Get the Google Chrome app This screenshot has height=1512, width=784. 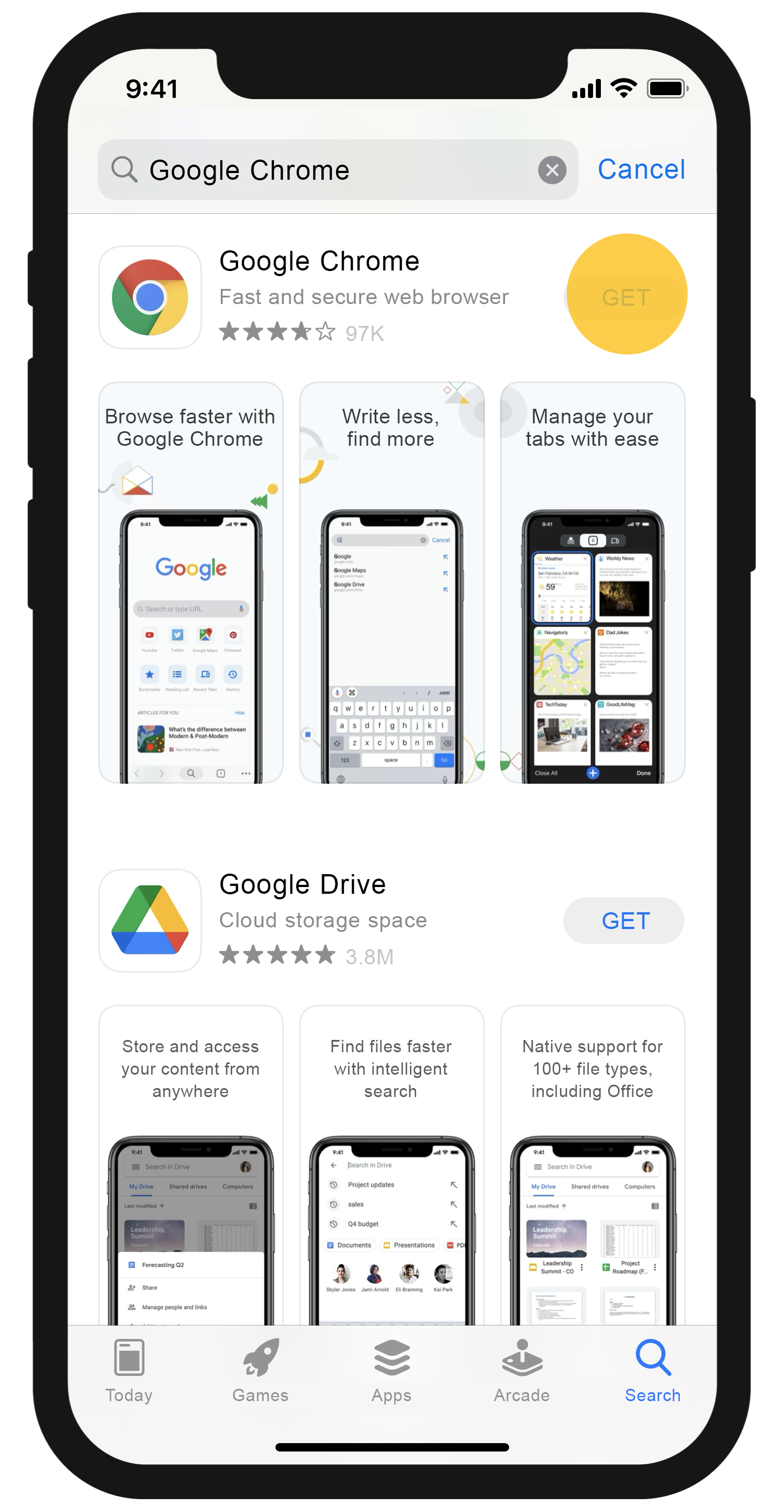(x=626, y=296)
